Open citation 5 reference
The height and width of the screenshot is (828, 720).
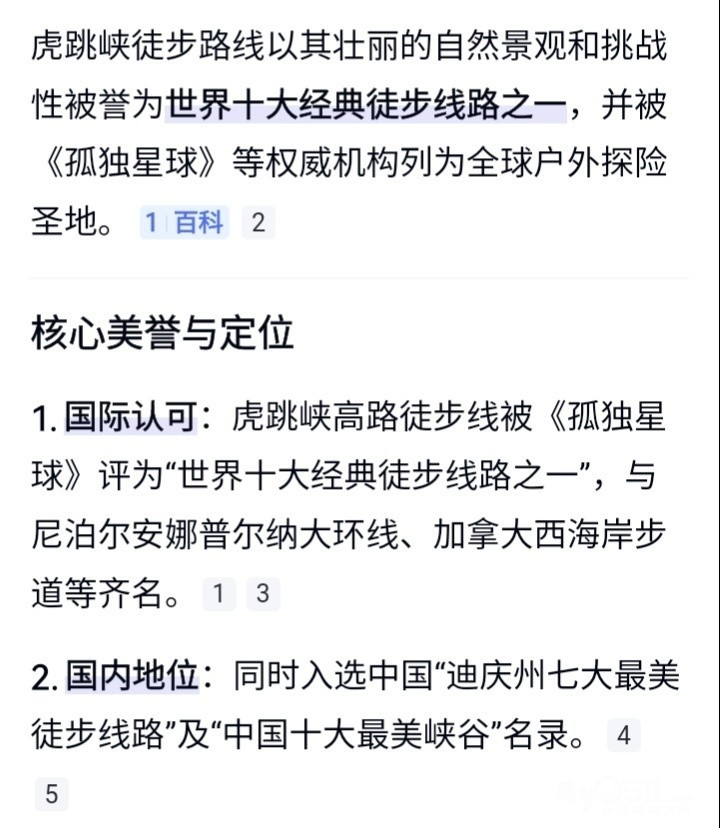tap(51, 794)
